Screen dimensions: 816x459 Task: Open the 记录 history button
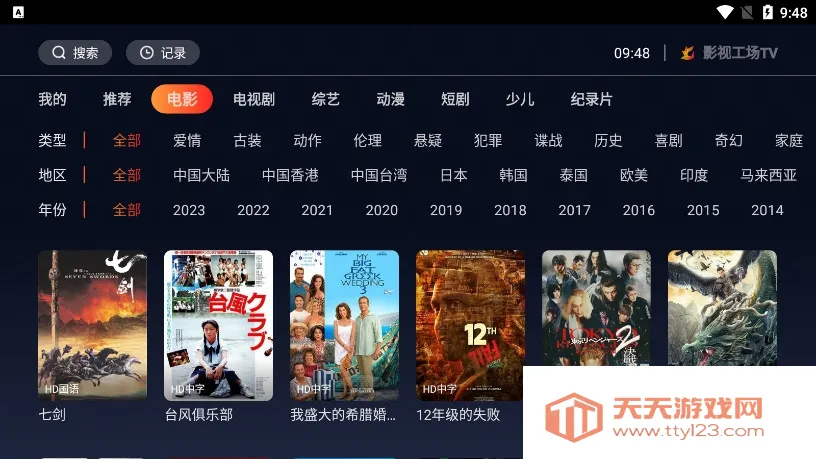[162, 53]
